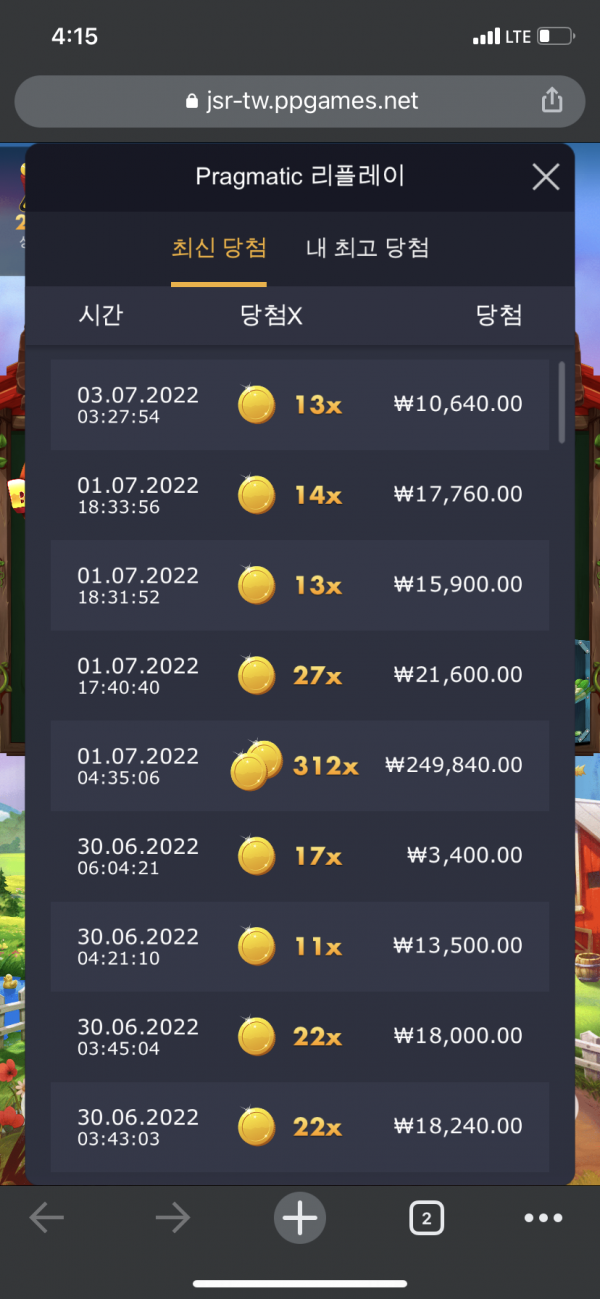
Task: Switch to the 내 최고 당첨 tab
Action: click(x=367, y=249)
